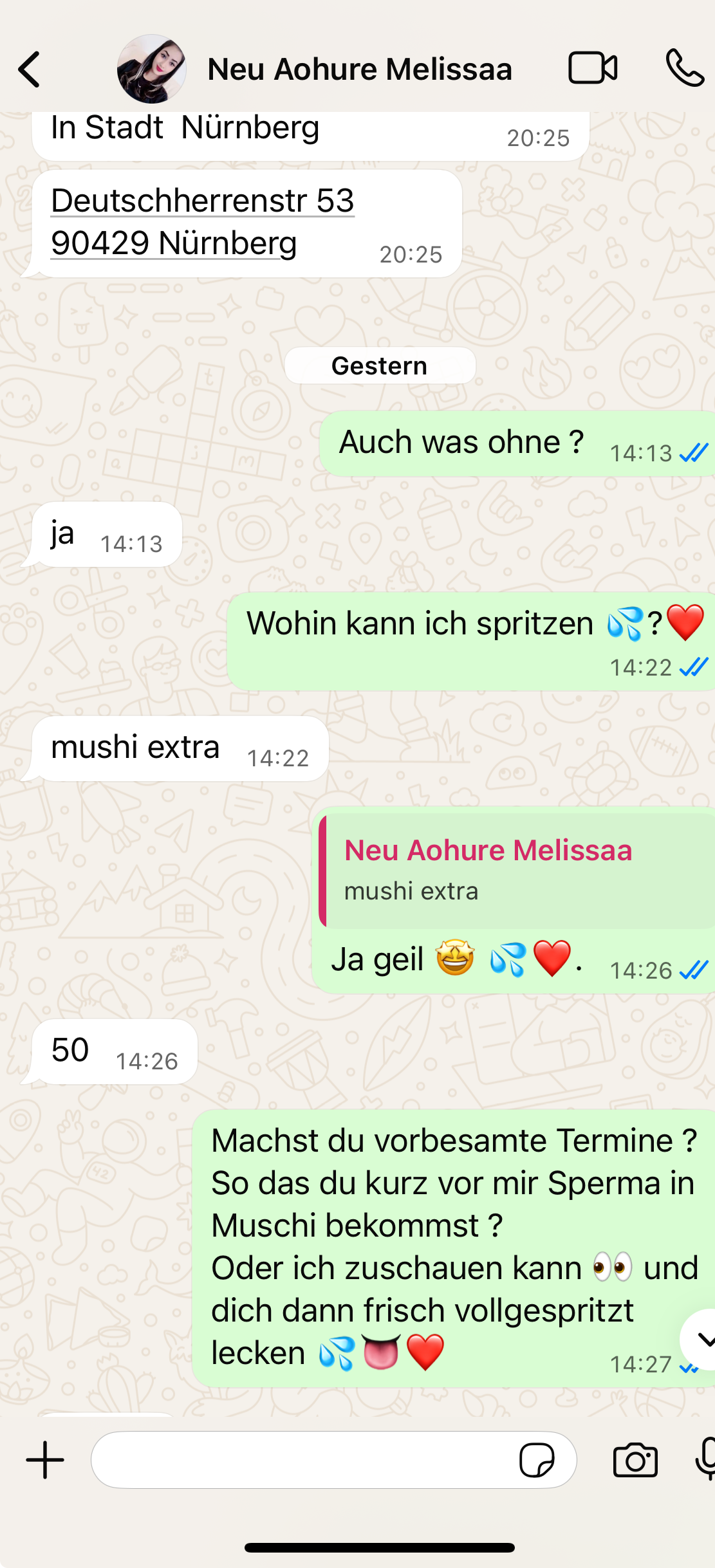
Task: Open the camera
Action: click(635, 1460)
